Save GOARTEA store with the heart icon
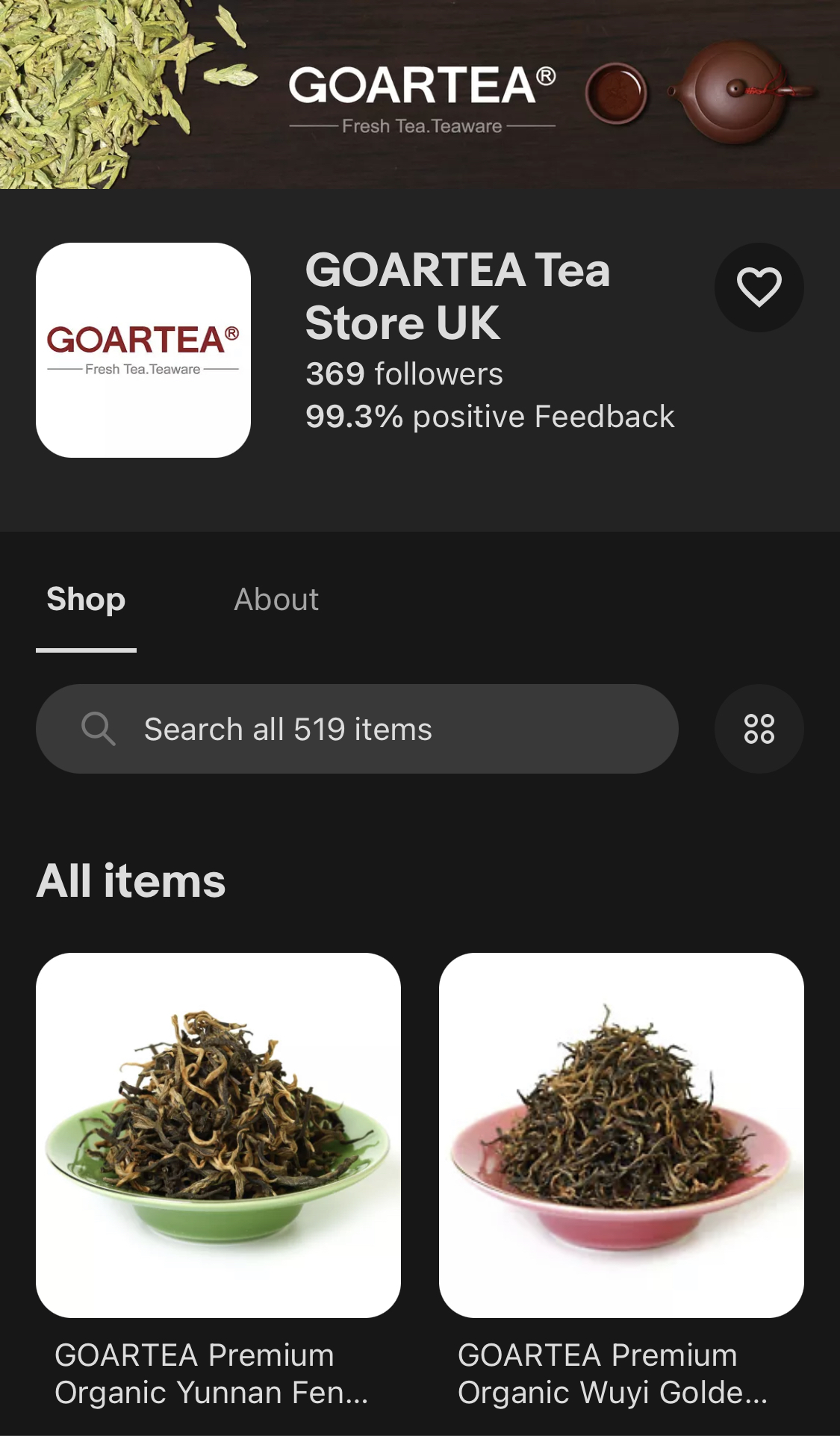The width and height of the screenshot is (840, 1436). [759, 287]
